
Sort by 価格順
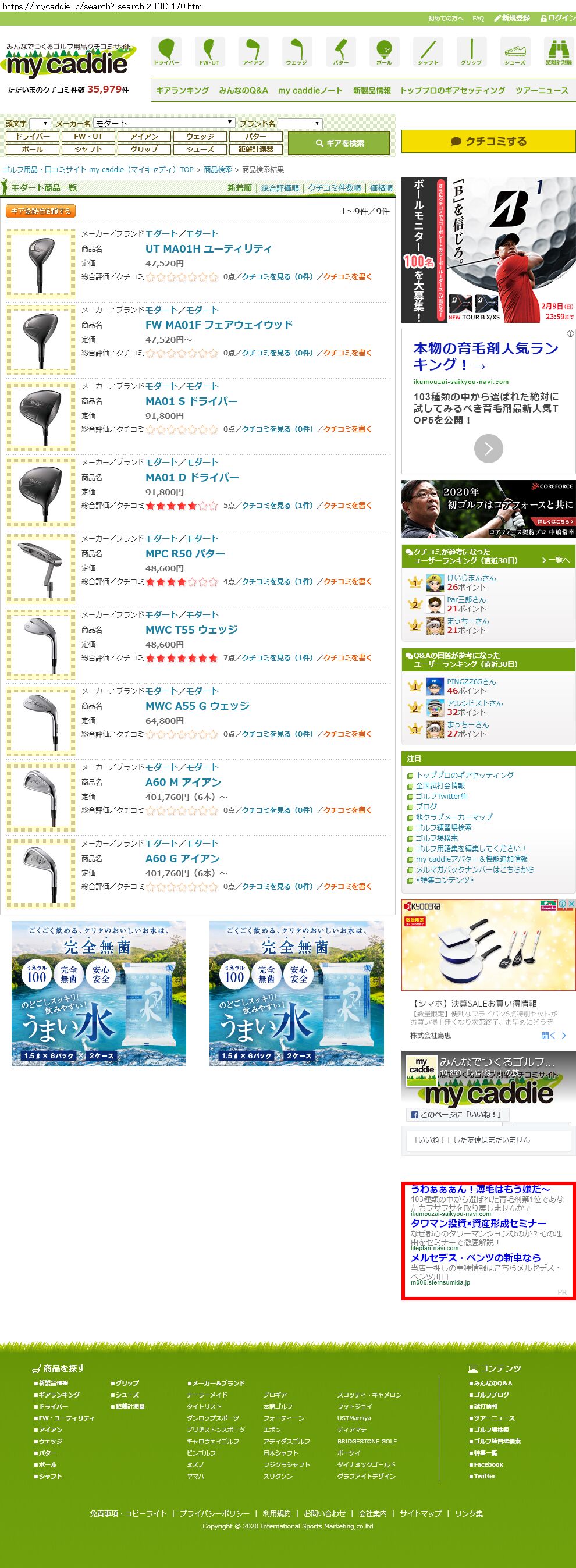pyautogui.click(x=381, y=189)
